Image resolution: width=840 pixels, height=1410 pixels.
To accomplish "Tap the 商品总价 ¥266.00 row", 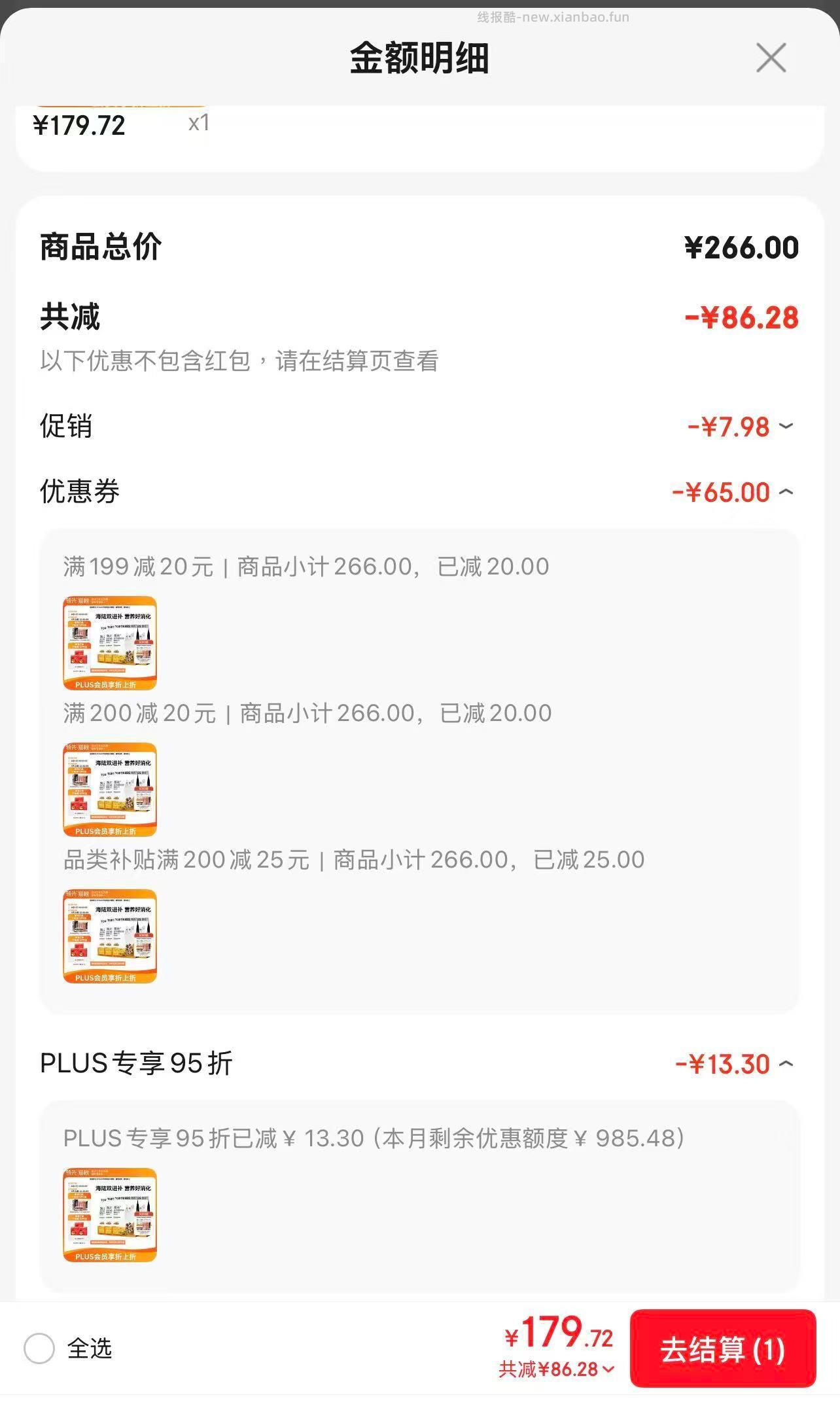I will (x=419, y=246).
